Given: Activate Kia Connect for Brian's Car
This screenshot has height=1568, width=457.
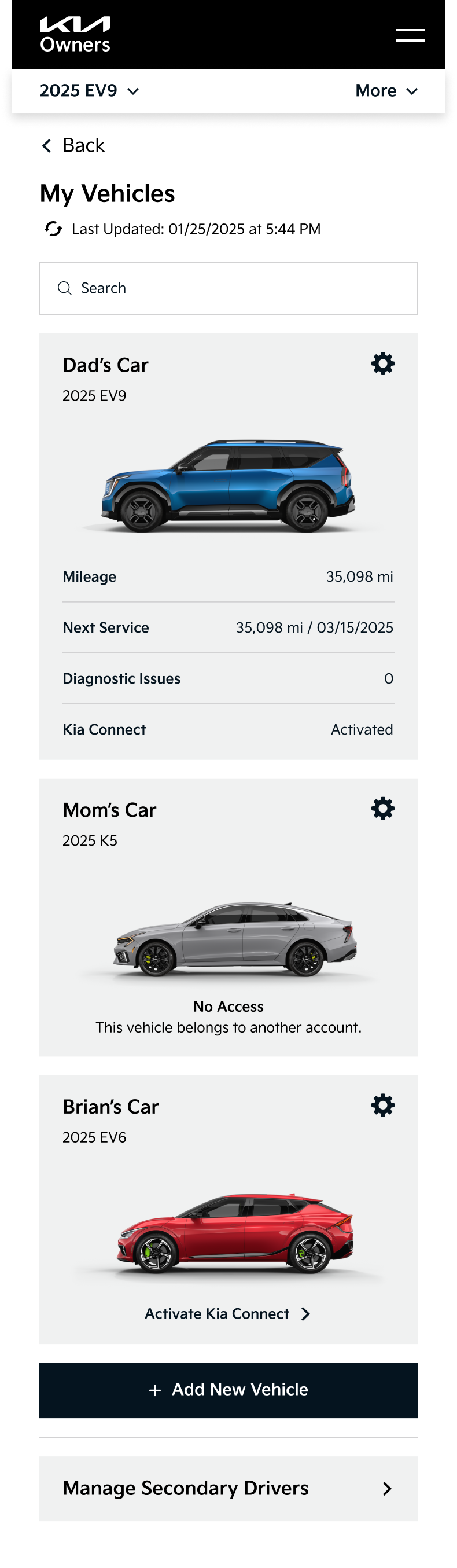Looking at the screenshot, I should [227, 1314].
